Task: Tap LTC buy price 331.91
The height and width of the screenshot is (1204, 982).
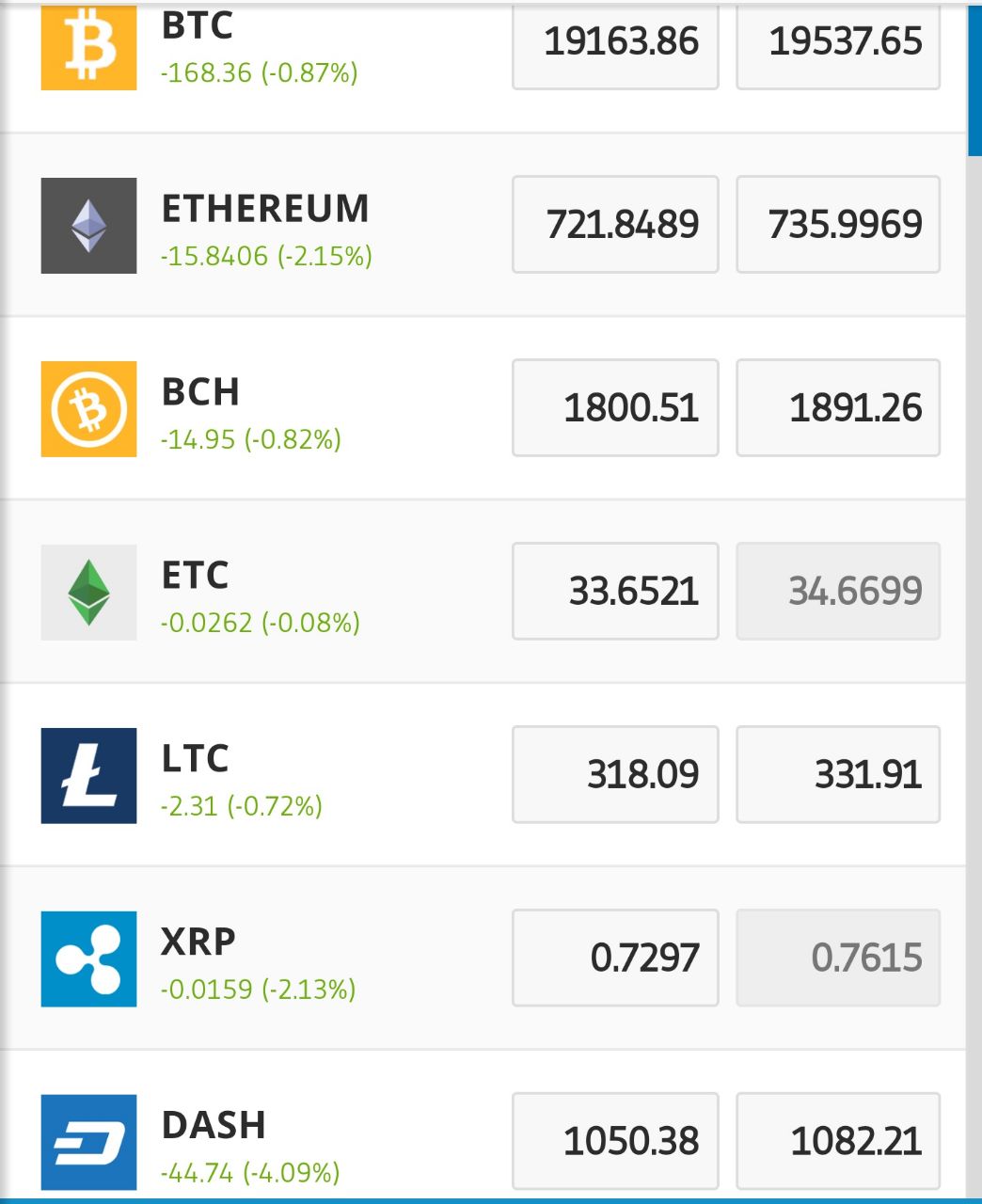Action: [838, 775]
